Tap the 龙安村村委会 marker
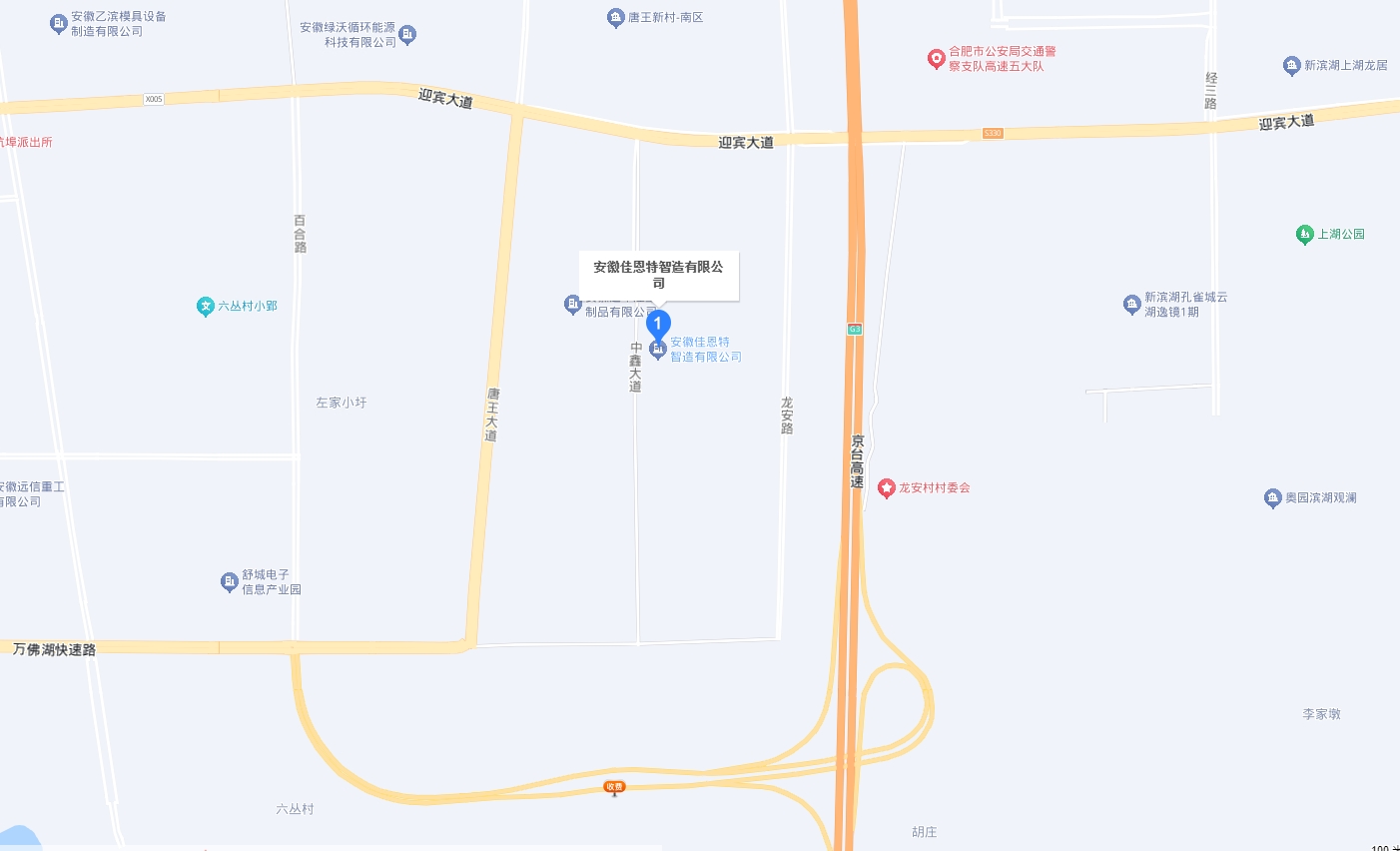Image resolution: width=1400 pixels, height=851 pixels. point(886,487)
